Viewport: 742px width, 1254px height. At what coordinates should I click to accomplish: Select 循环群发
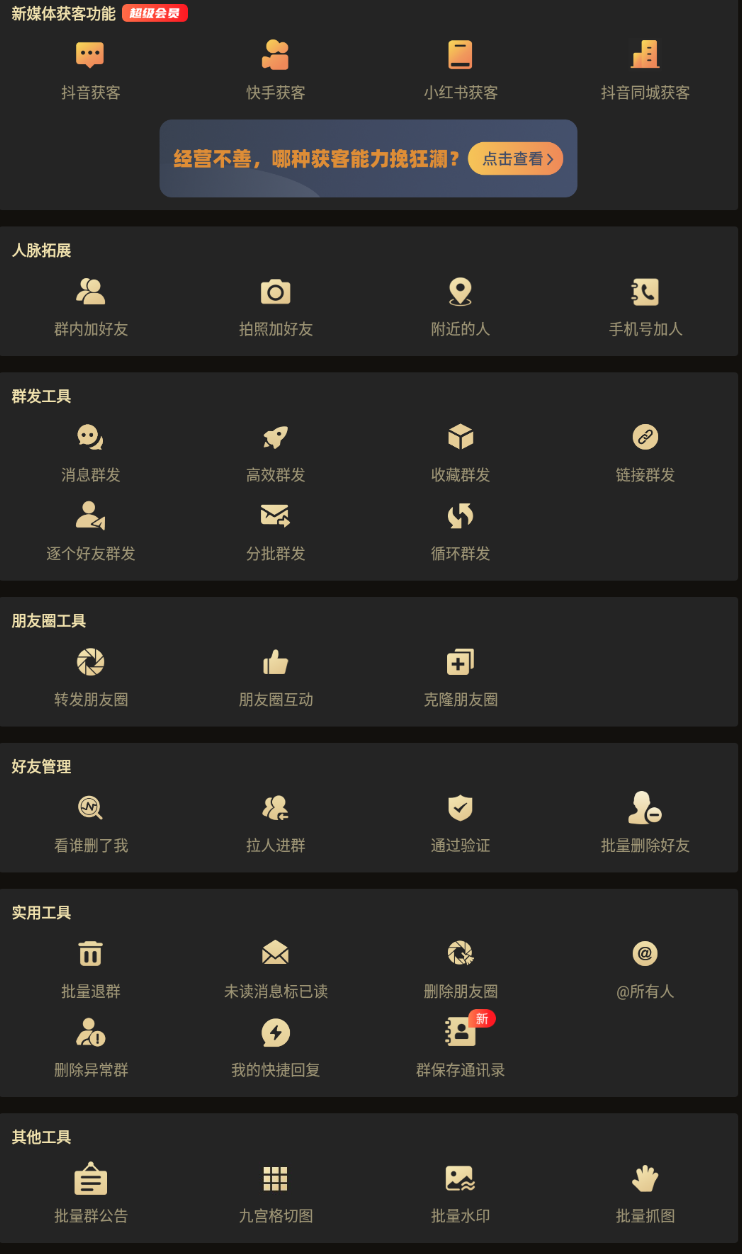tap(460, 530)
